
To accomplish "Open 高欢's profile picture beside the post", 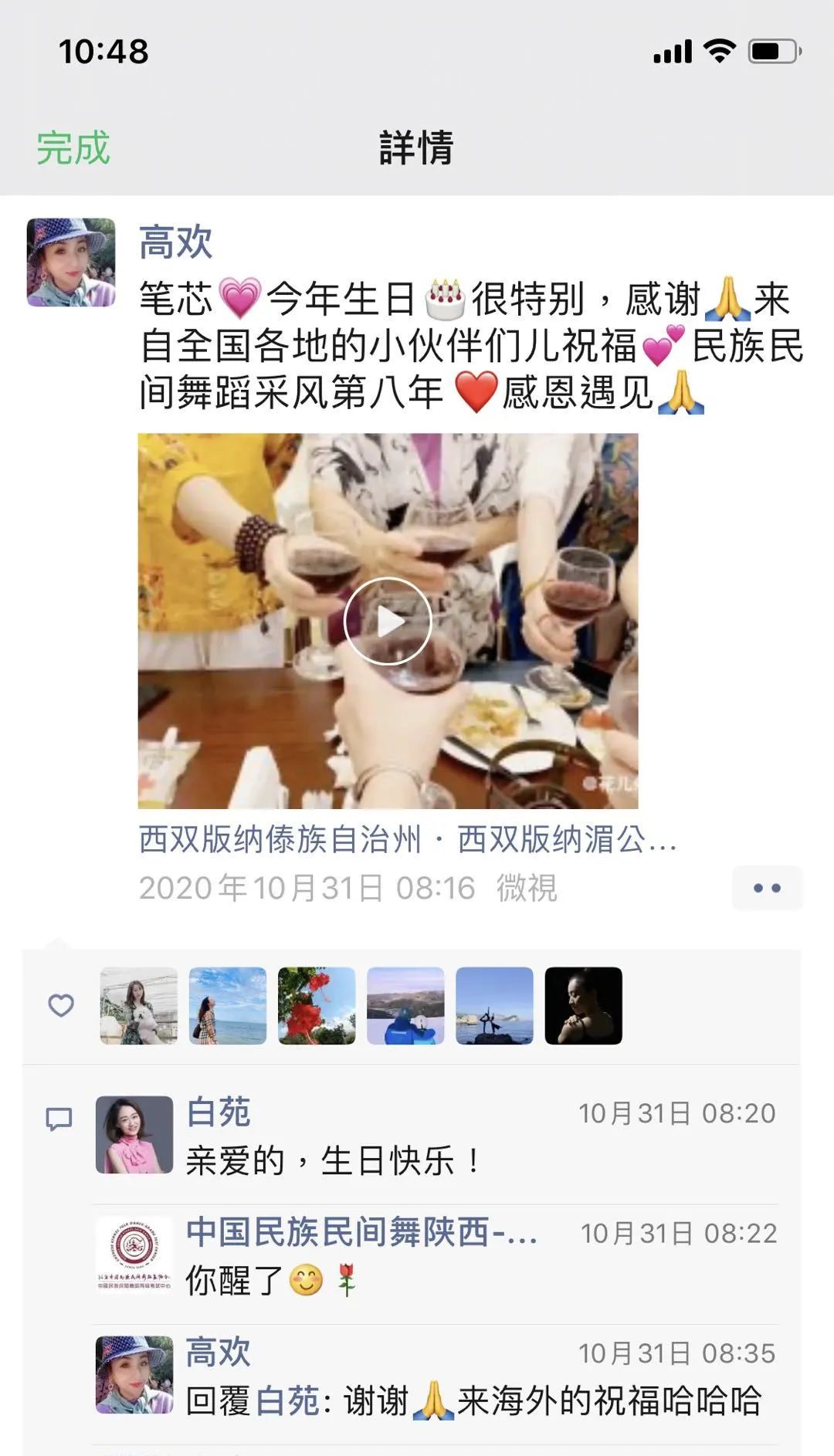I will 71,262.
